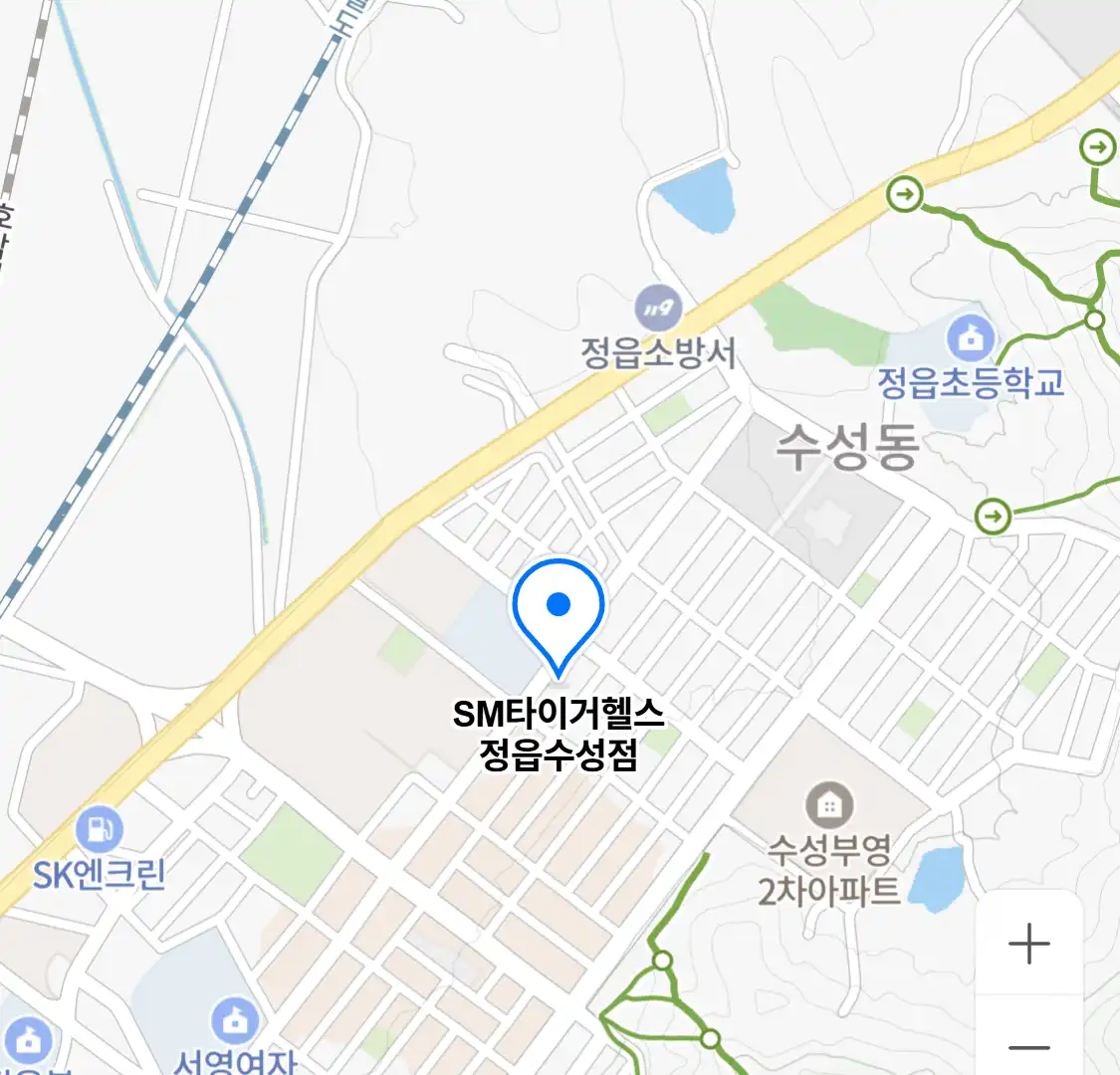Screen dimensions: 1120x1075
Task: Open the 정읍소방서 fire station marker
Action: coord(658,311)
